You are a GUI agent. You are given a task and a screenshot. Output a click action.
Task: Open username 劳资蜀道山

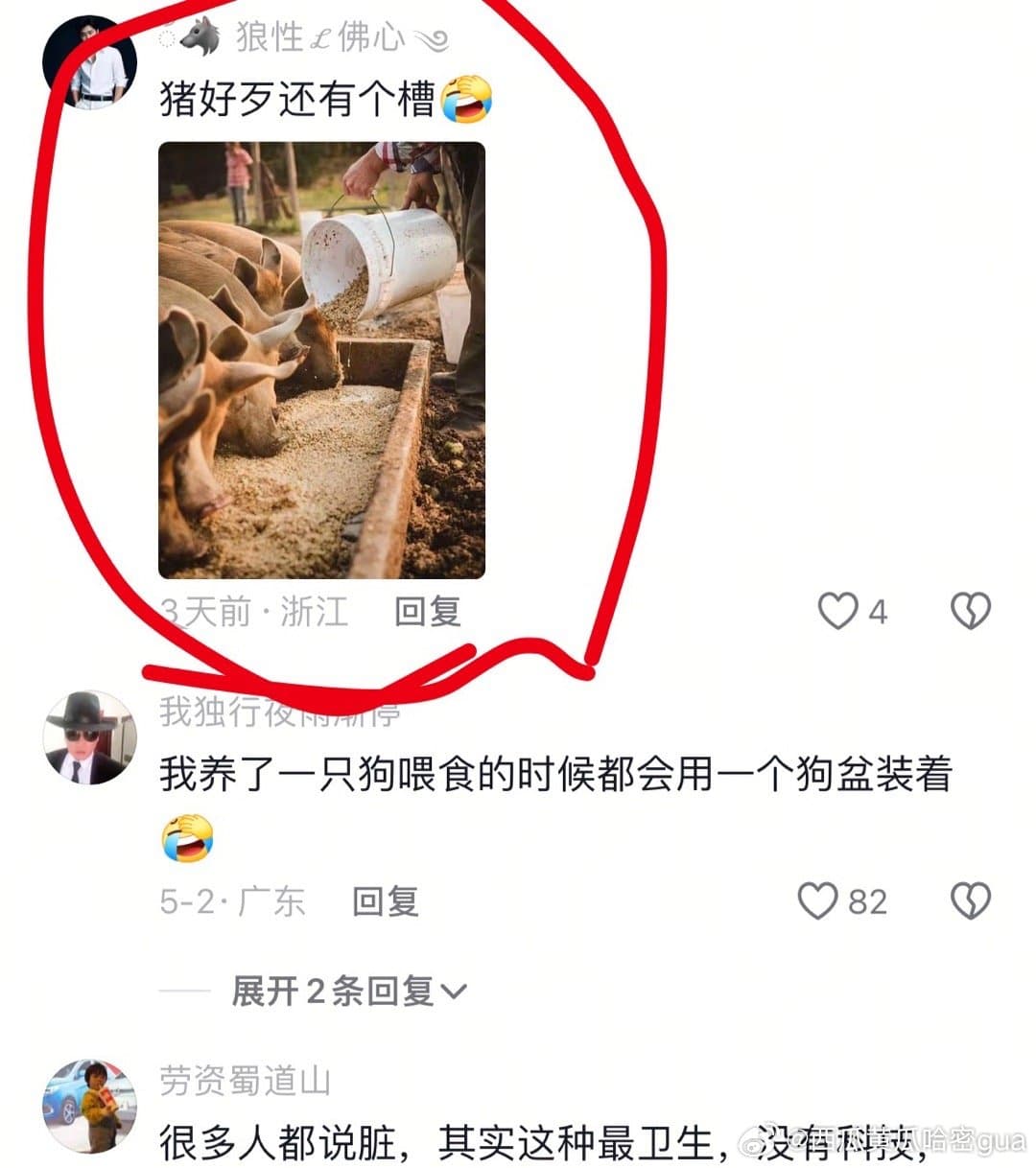246,1082
